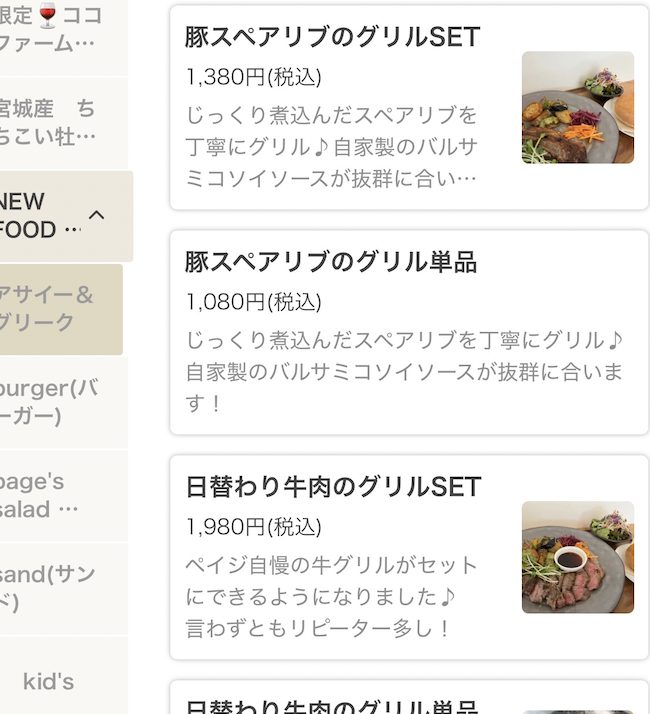The width and height of the screenshot is (650, 714).
Task: Show the sand (サンド) category
Action: coord(60,588)
